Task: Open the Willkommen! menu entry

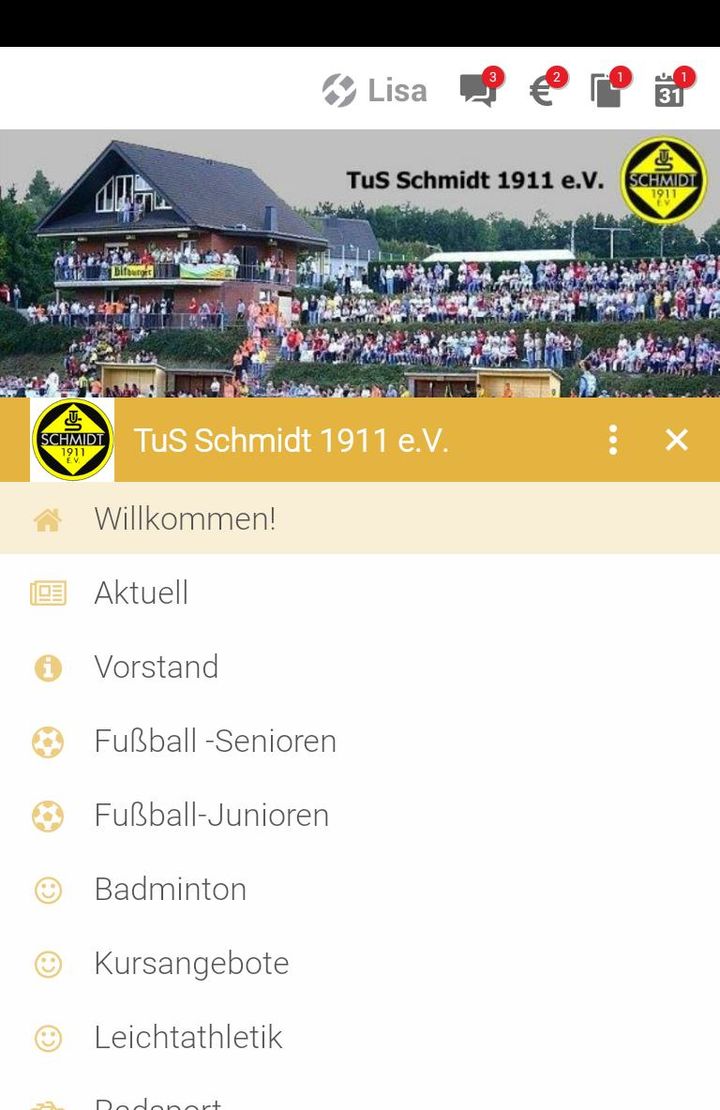Action: [185, 518]
